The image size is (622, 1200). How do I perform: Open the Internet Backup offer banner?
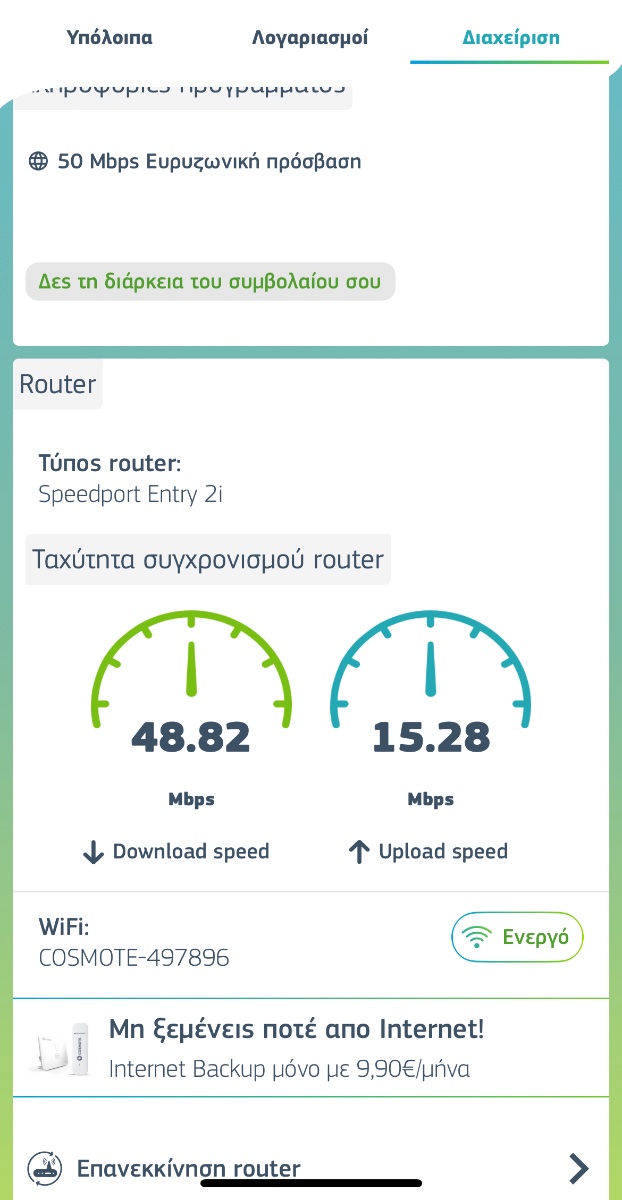click(311, 1048)
